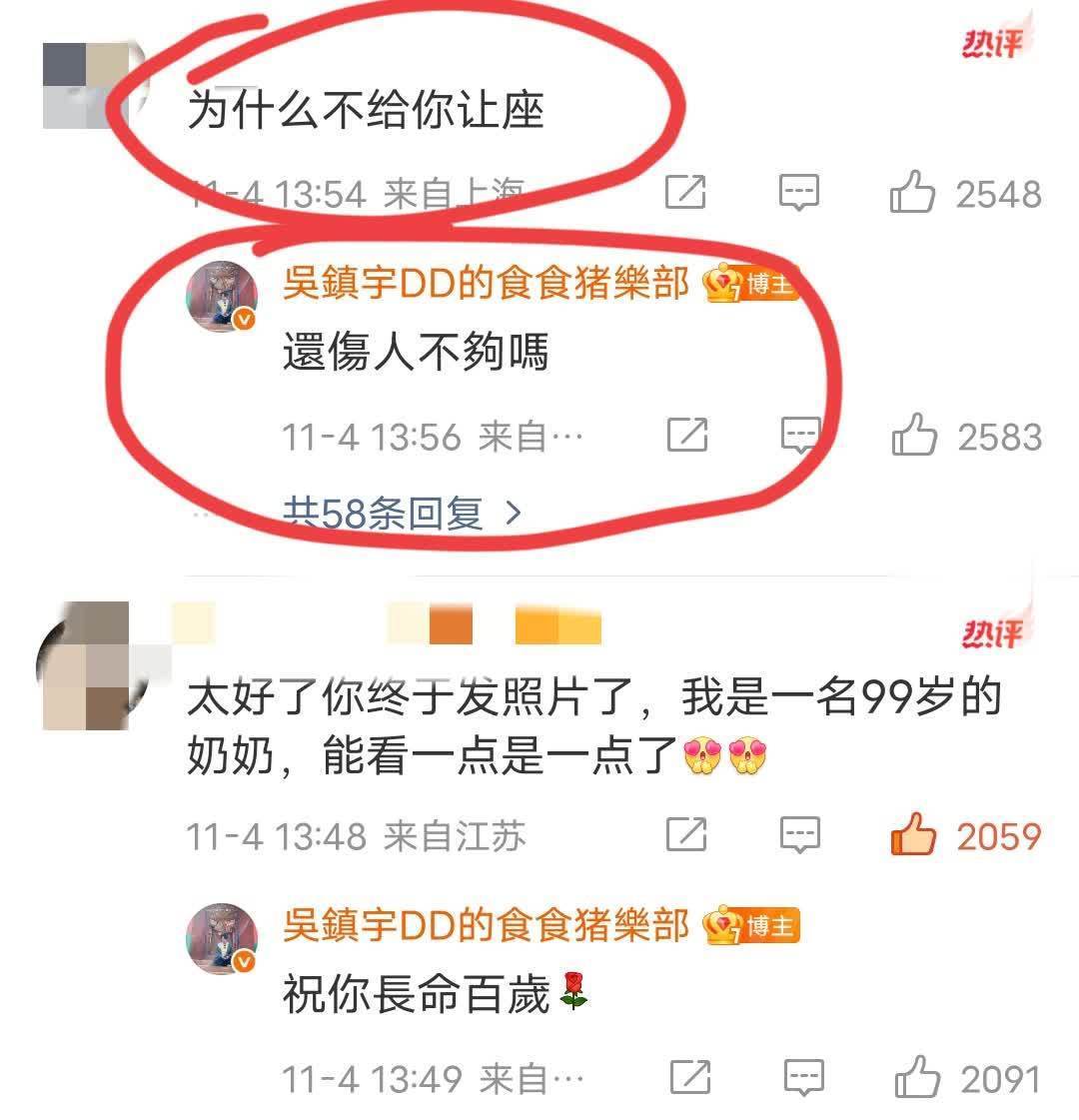Like the blogger's reply 還傷人不夠嗎
The height and width of the screenshot is (1120, 1079).
[x=914, y=436]
